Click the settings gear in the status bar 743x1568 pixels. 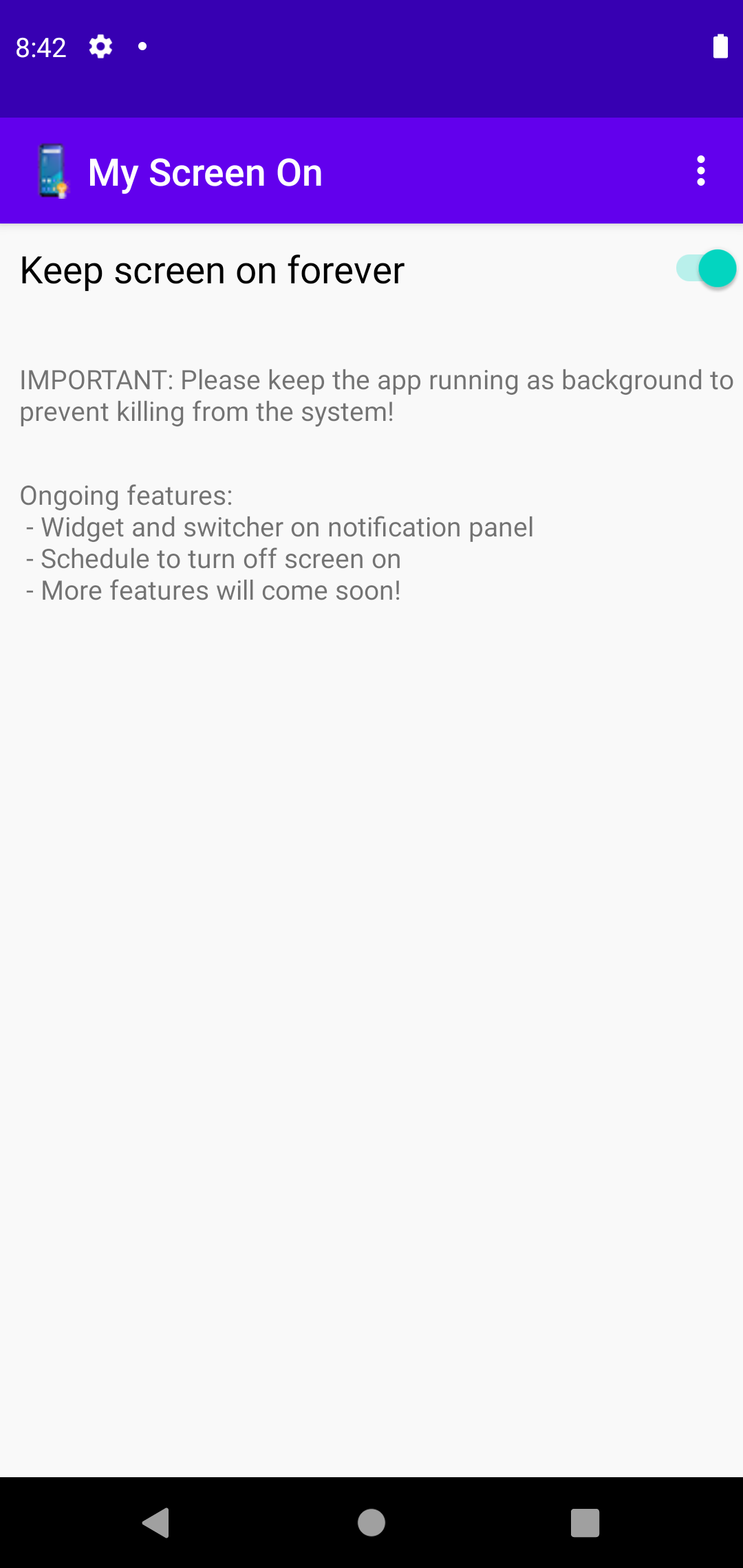tap(100, 46)
